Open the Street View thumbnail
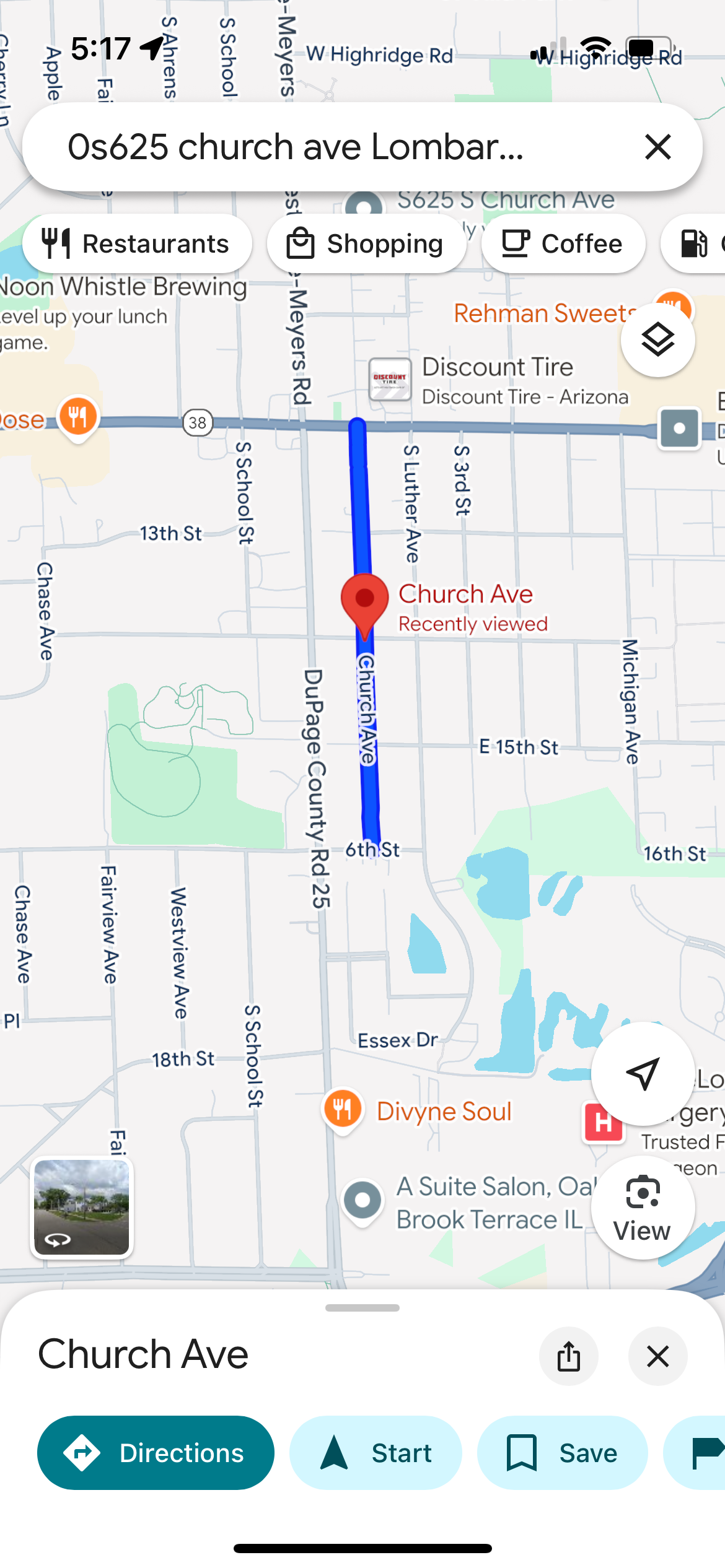 click(82, 1208)
